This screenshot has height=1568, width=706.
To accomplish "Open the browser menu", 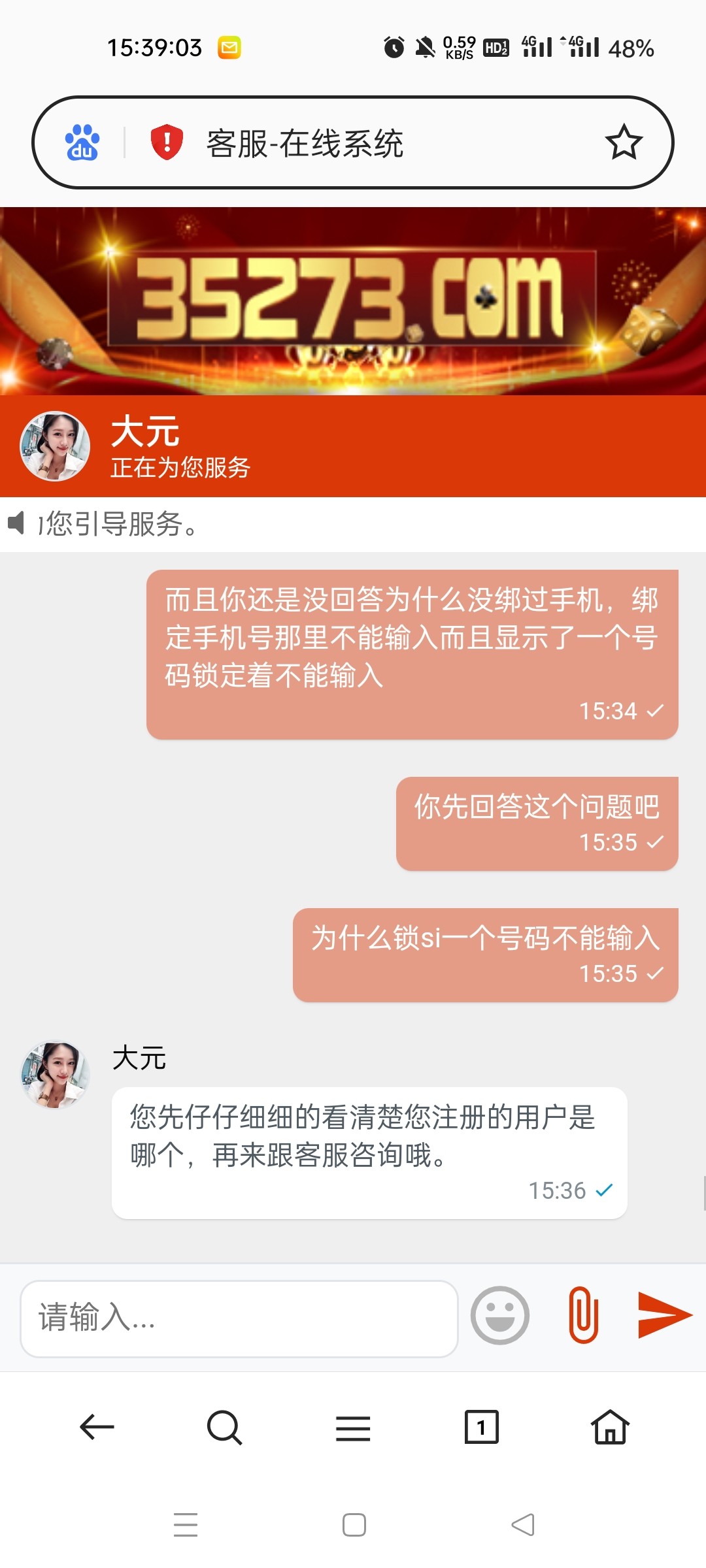I will click(x=353, y=1428).
